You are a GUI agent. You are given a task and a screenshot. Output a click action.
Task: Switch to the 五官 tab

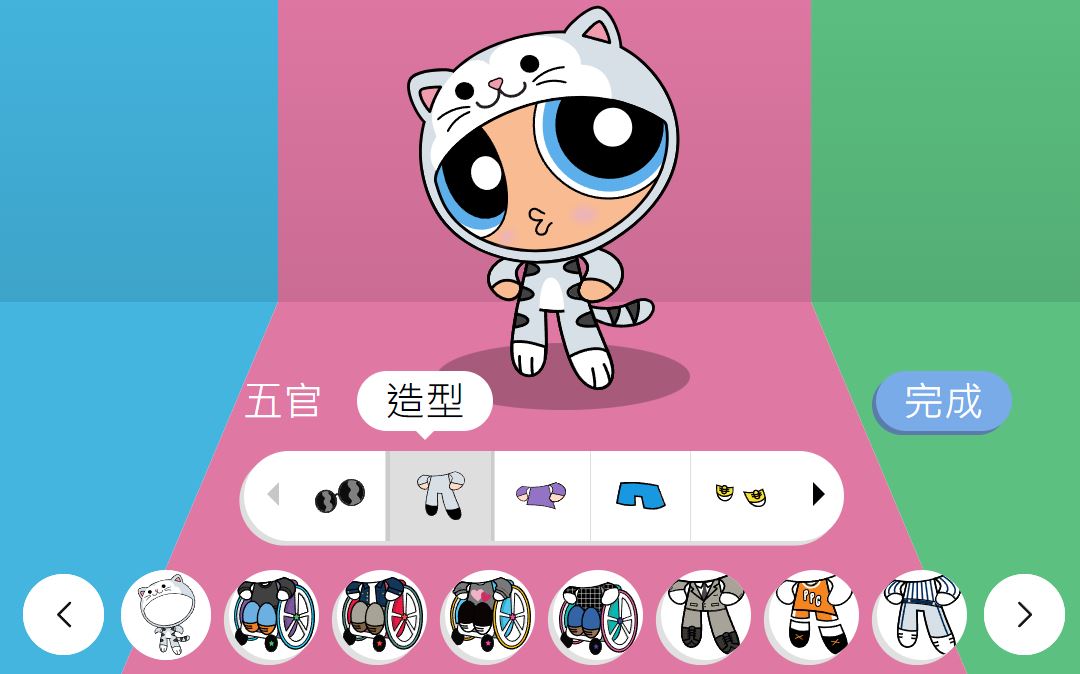point(283,401)
